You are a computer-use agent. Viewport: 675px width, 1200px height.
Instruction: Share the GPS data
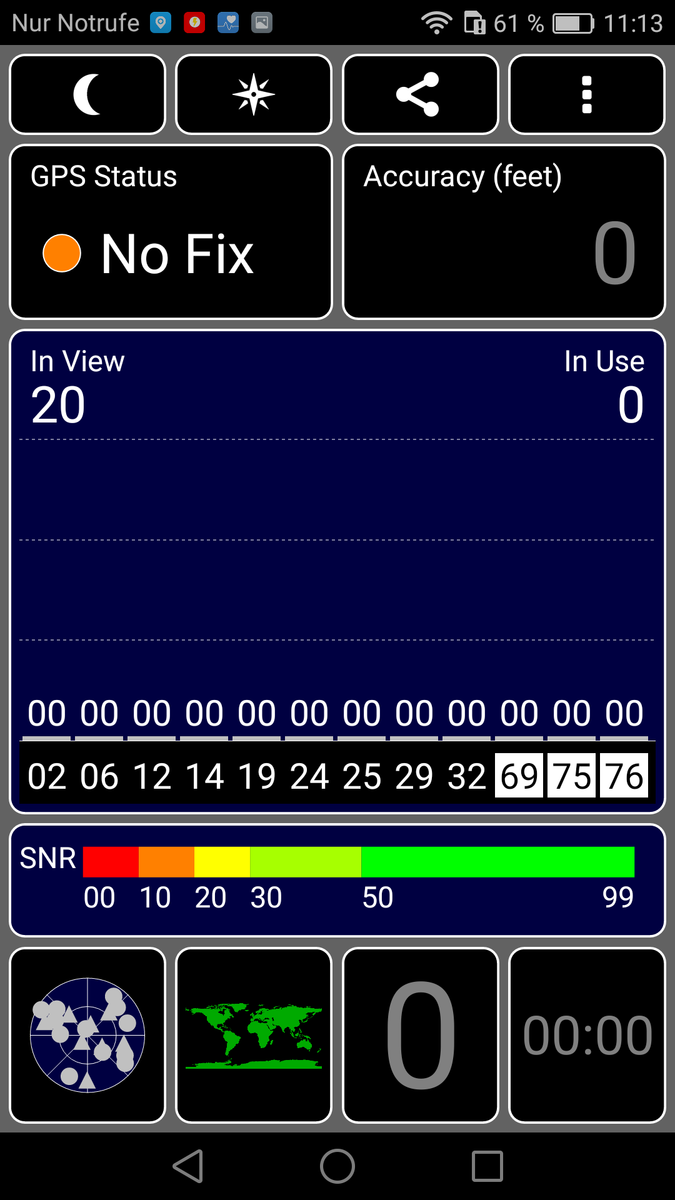tap(420, 95)
